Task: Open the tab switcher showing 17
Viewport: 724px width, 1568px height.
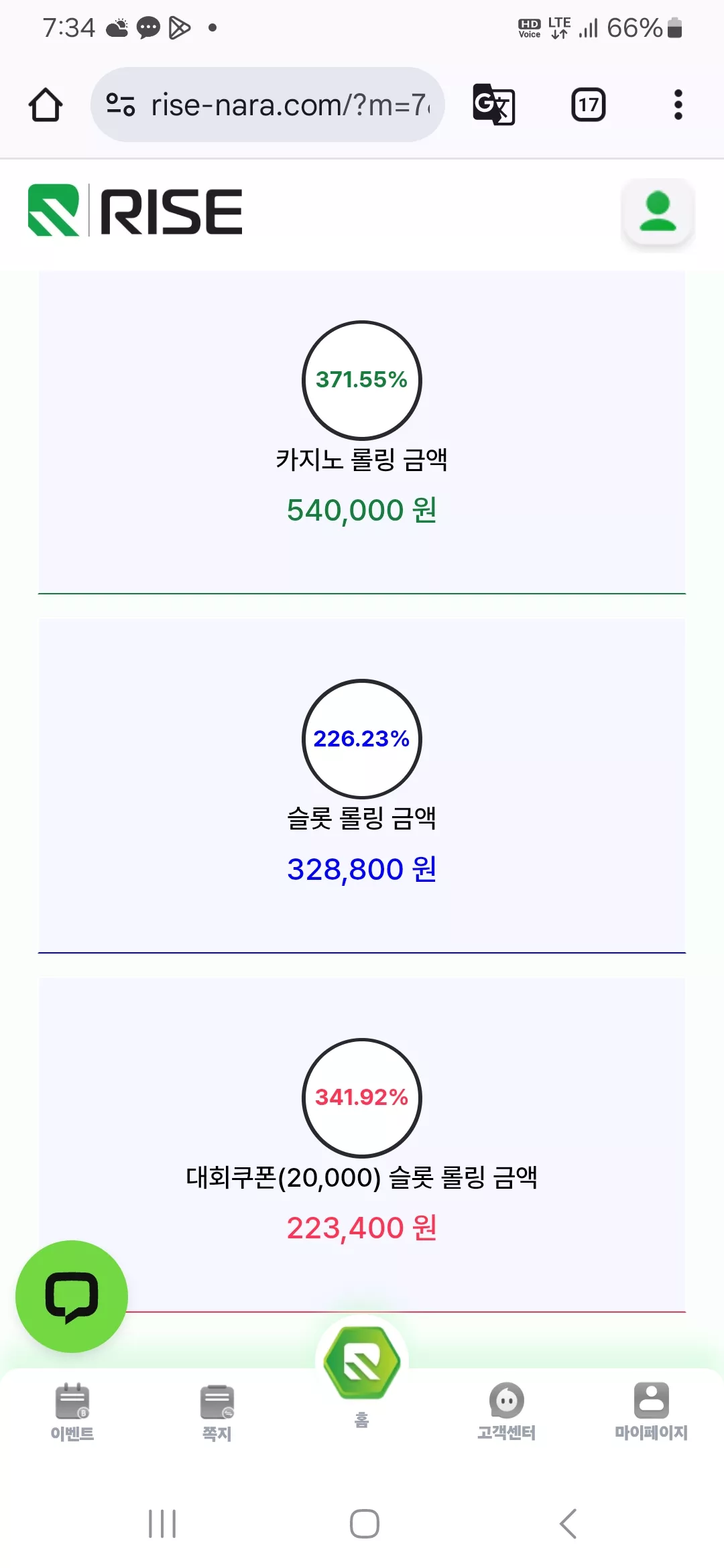Action: [589, 105]
